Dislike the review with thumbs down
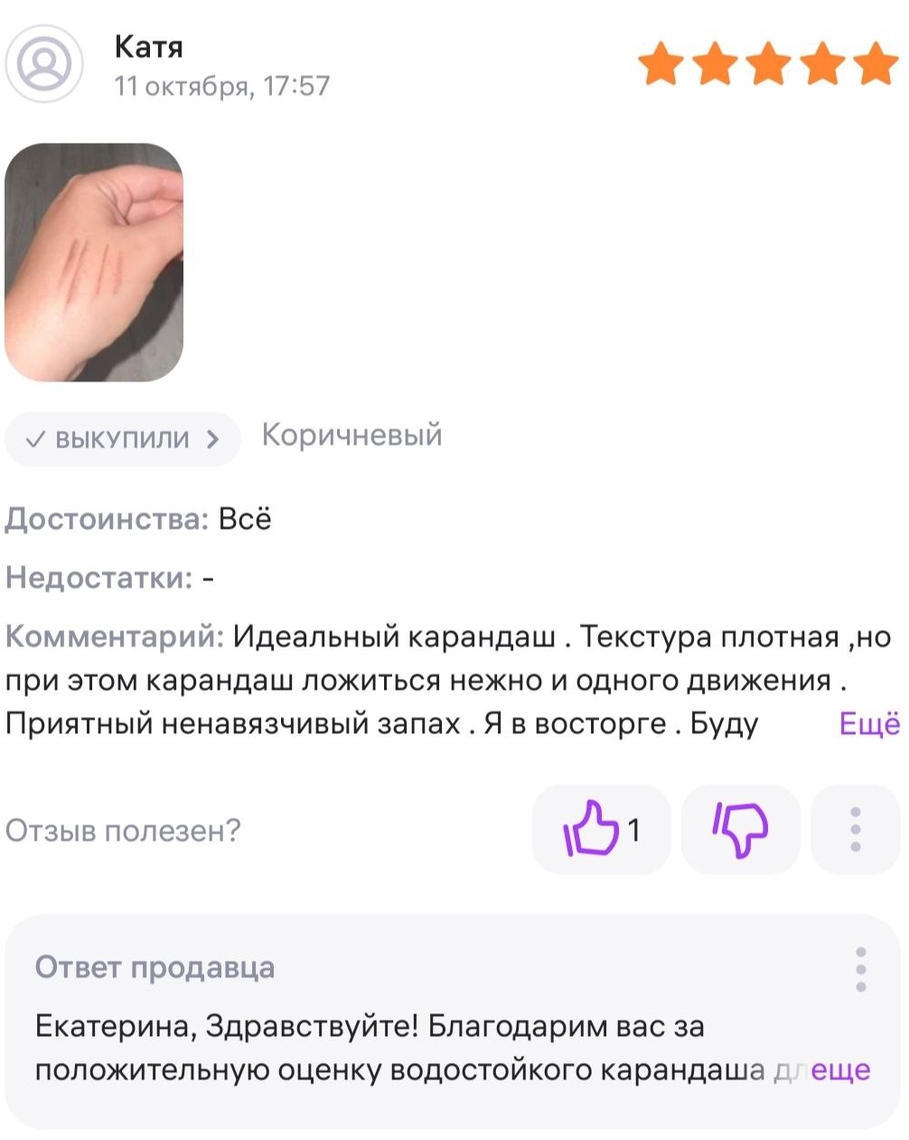This screenshot has width=909, height=1140. tap(740, 829)
